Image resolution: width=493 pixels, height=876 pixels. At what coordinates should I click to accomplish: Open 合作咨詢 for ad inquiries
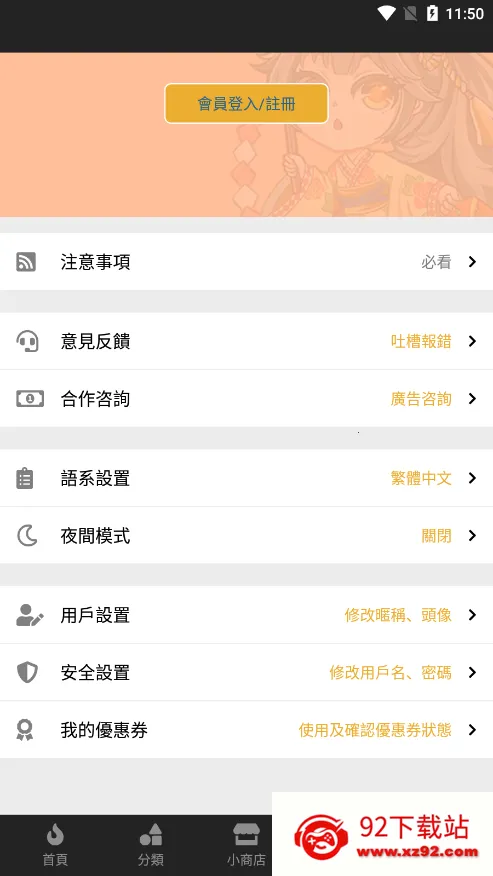coord(246,398)
